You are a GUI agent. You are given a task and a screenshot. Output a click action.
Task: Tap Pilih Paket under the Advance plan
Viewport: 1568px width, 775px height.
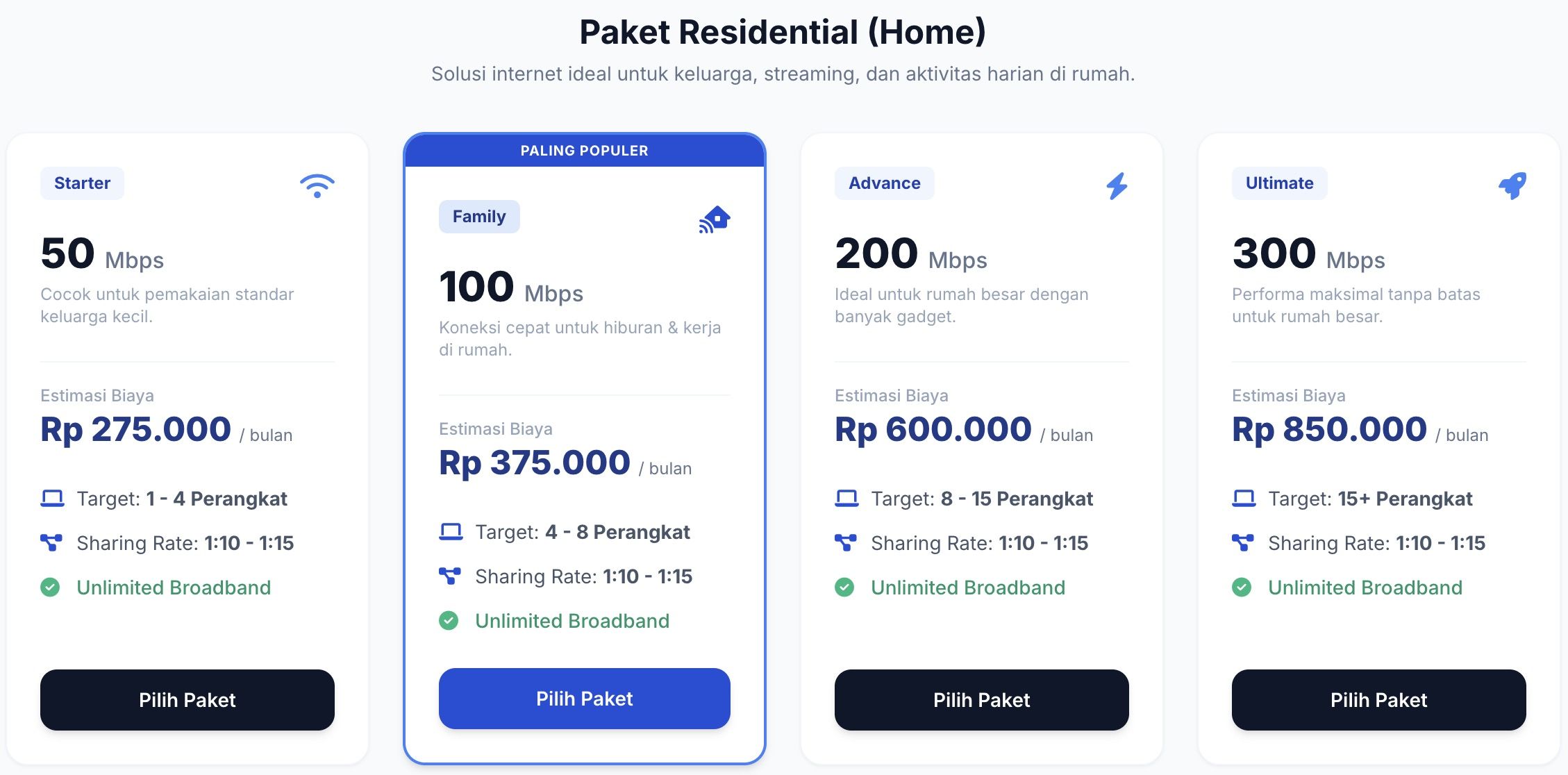pyautogui.click(x=982, y=699)
